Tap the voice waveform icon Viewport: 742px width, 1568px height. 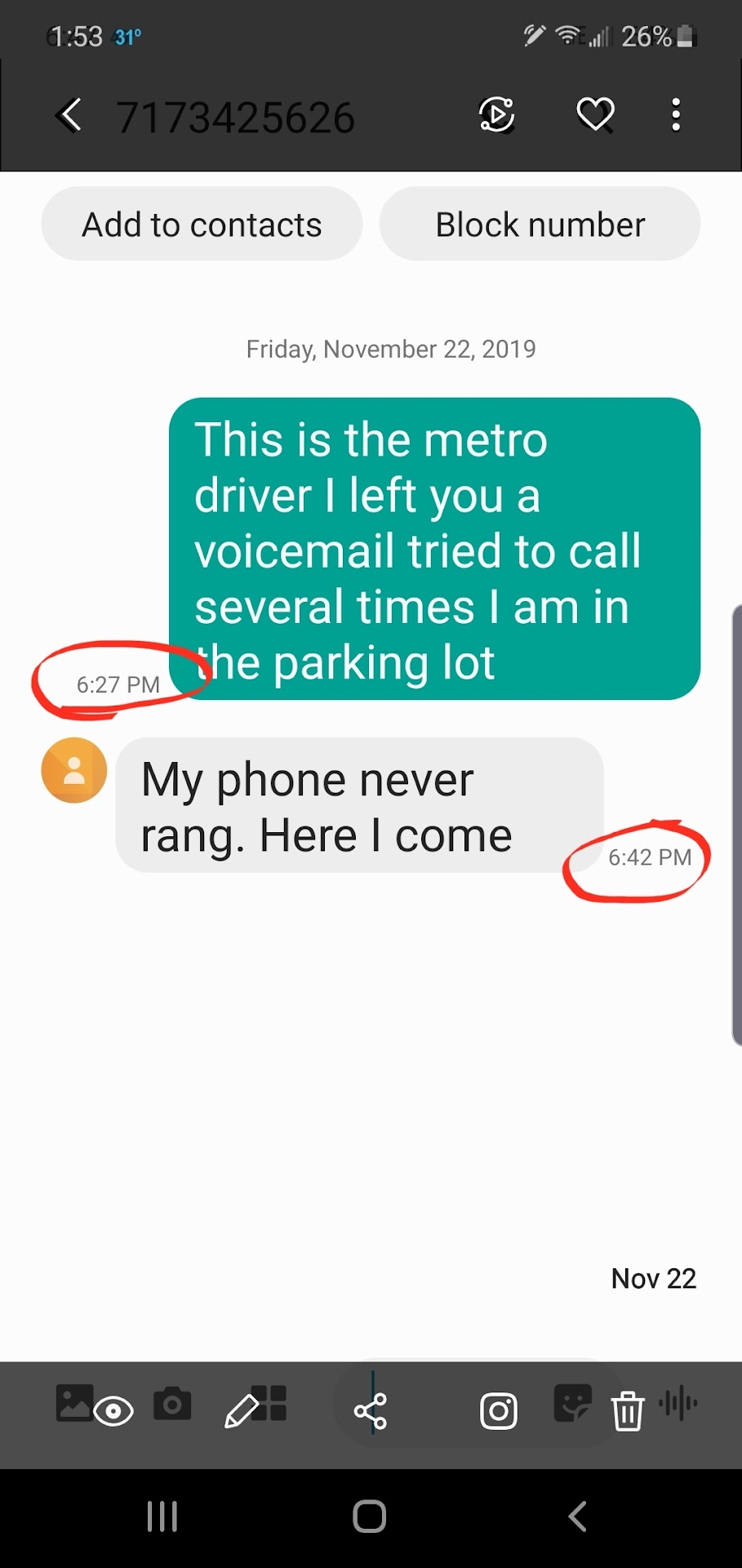[678, 1403]
